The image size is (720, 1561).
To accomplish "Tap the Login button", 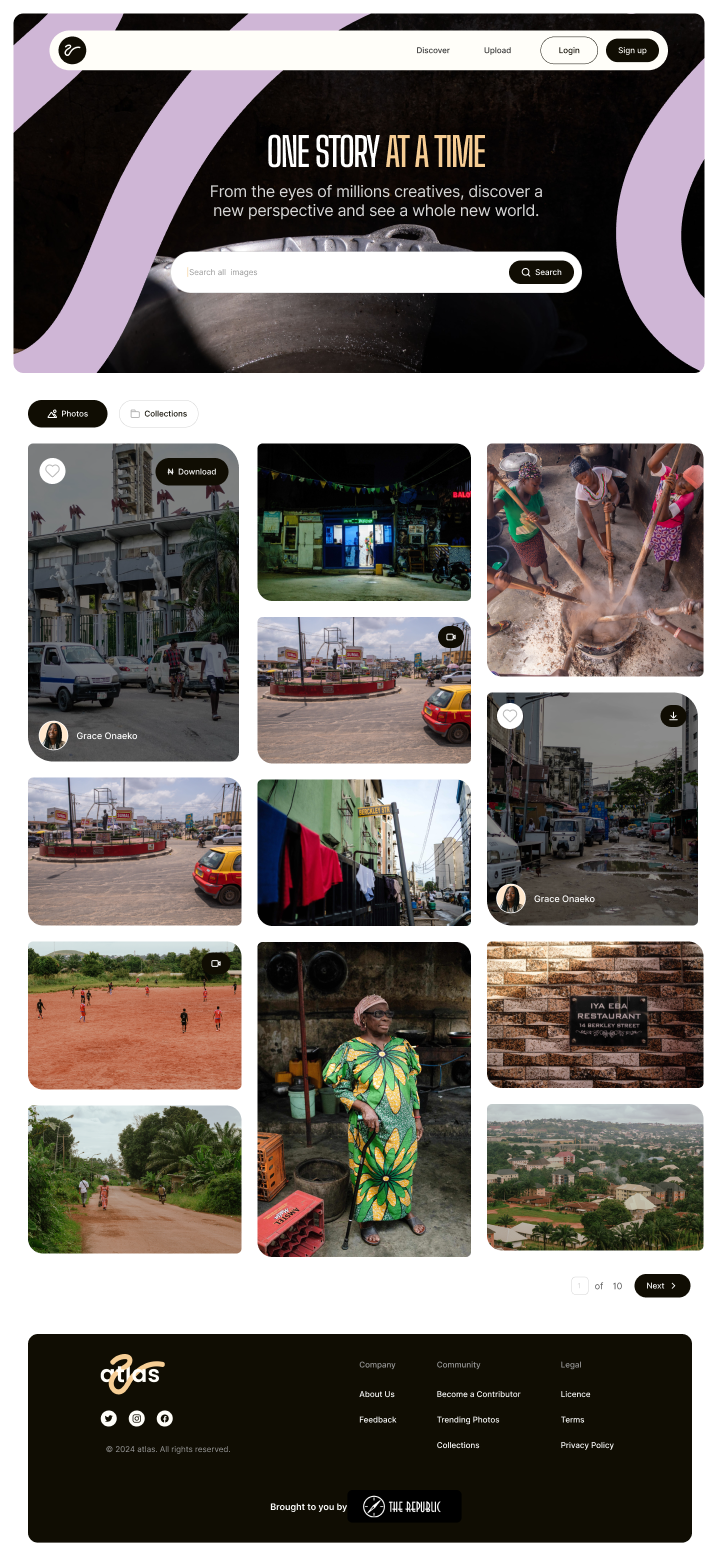I will tap(569, 50).
